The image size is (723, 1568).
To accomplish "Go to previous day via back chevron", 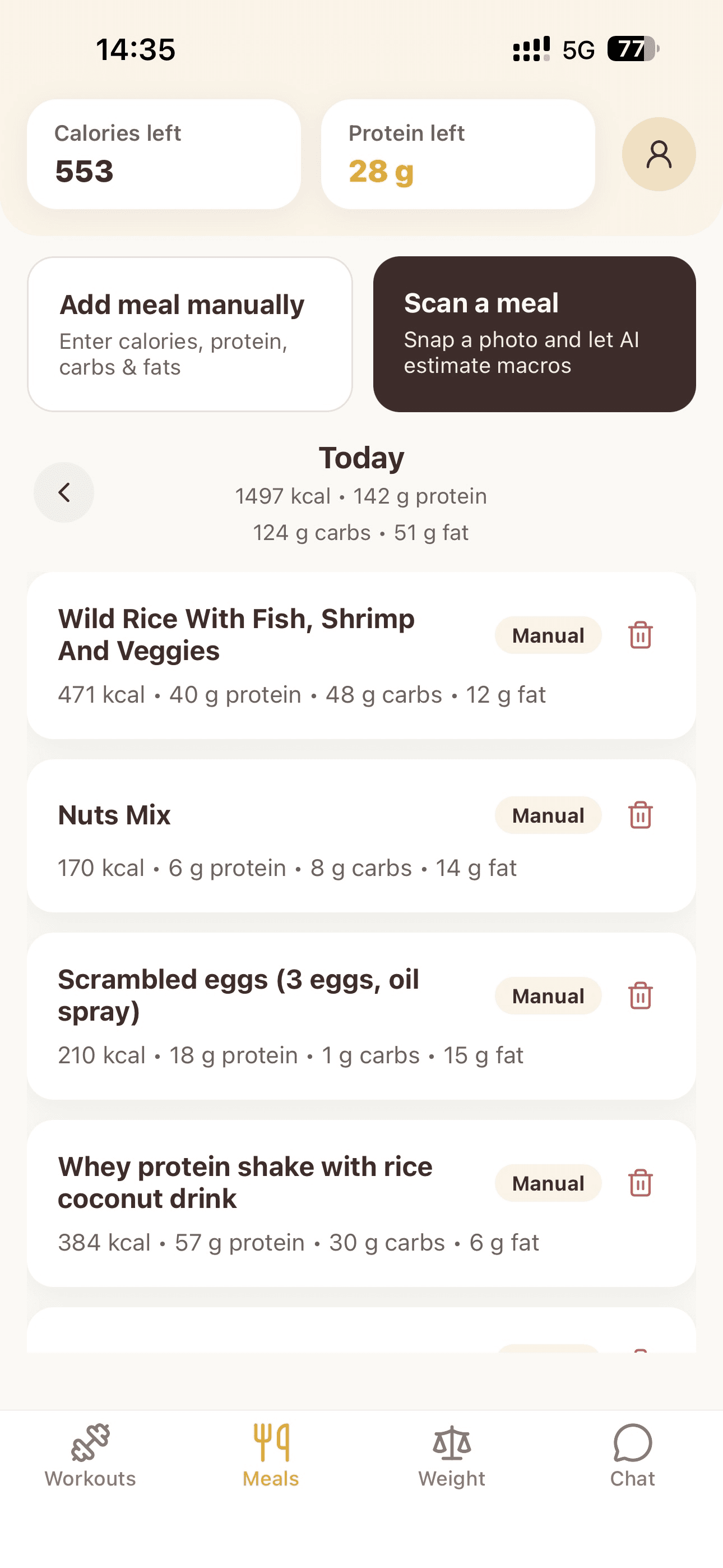I will (64, 492).
